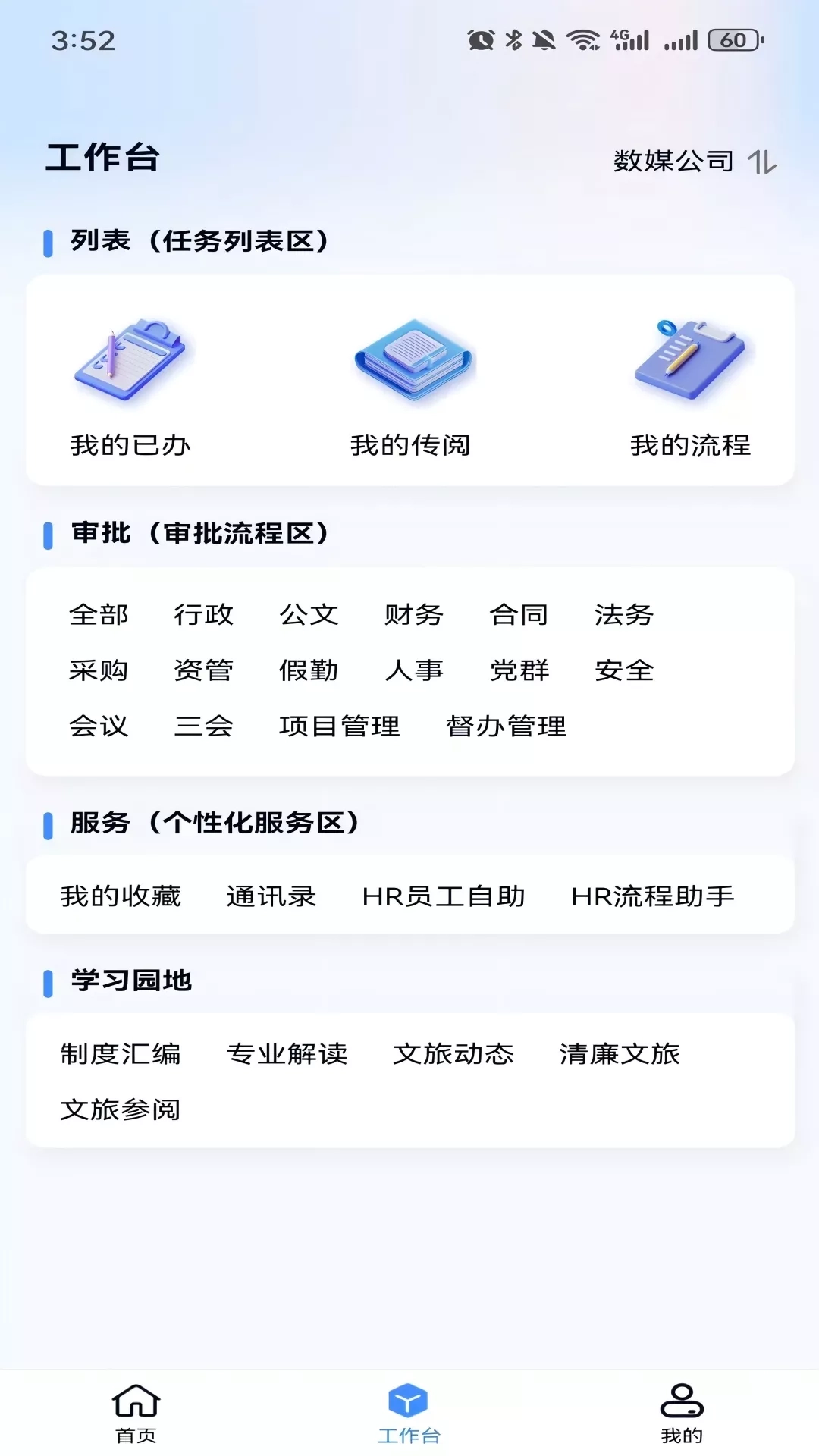The width and height of the screenshot is (819, 1456).
Task: Open HR流程助手
Action: (652, 896)
